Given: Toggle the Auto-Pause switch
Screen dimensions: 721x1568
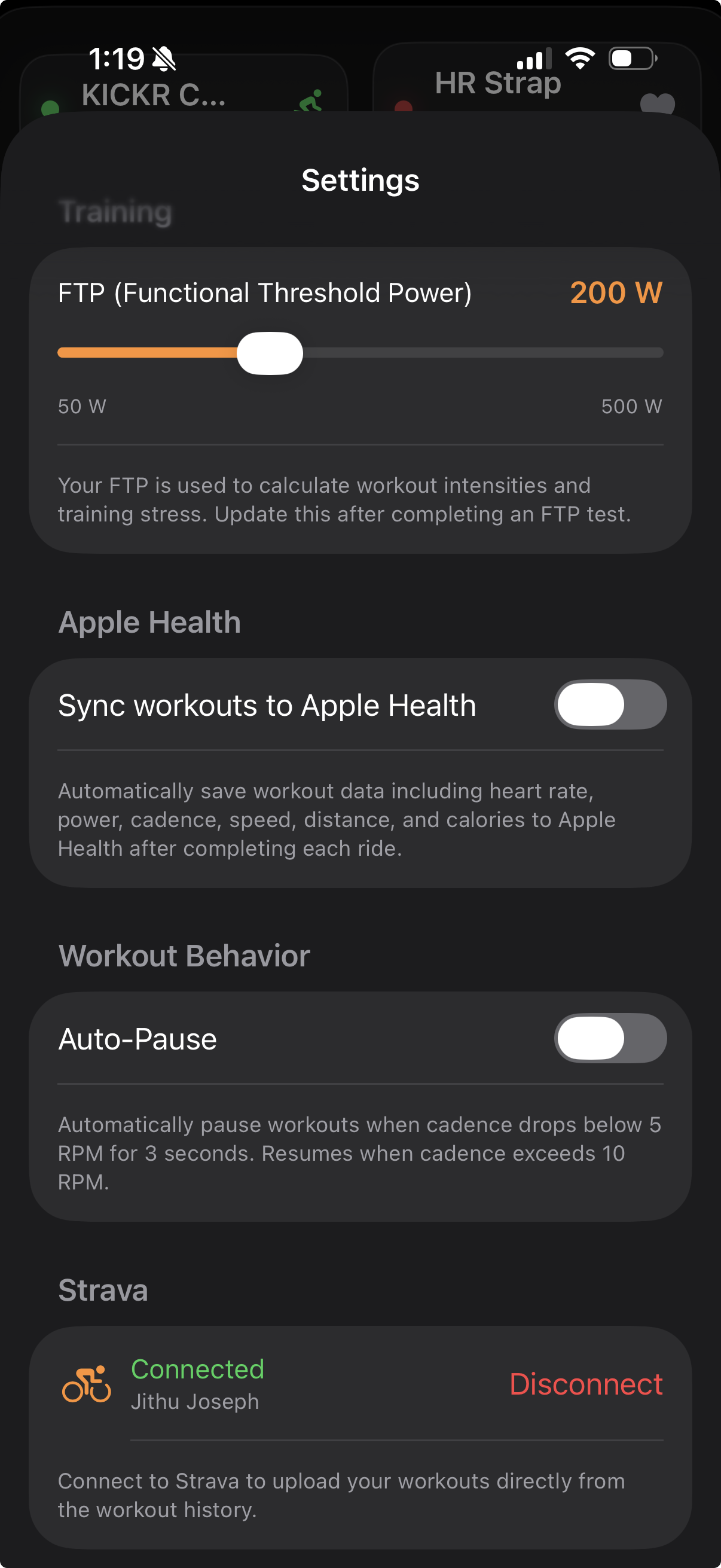Looking at the screenshot, I should click(610, 1038).
